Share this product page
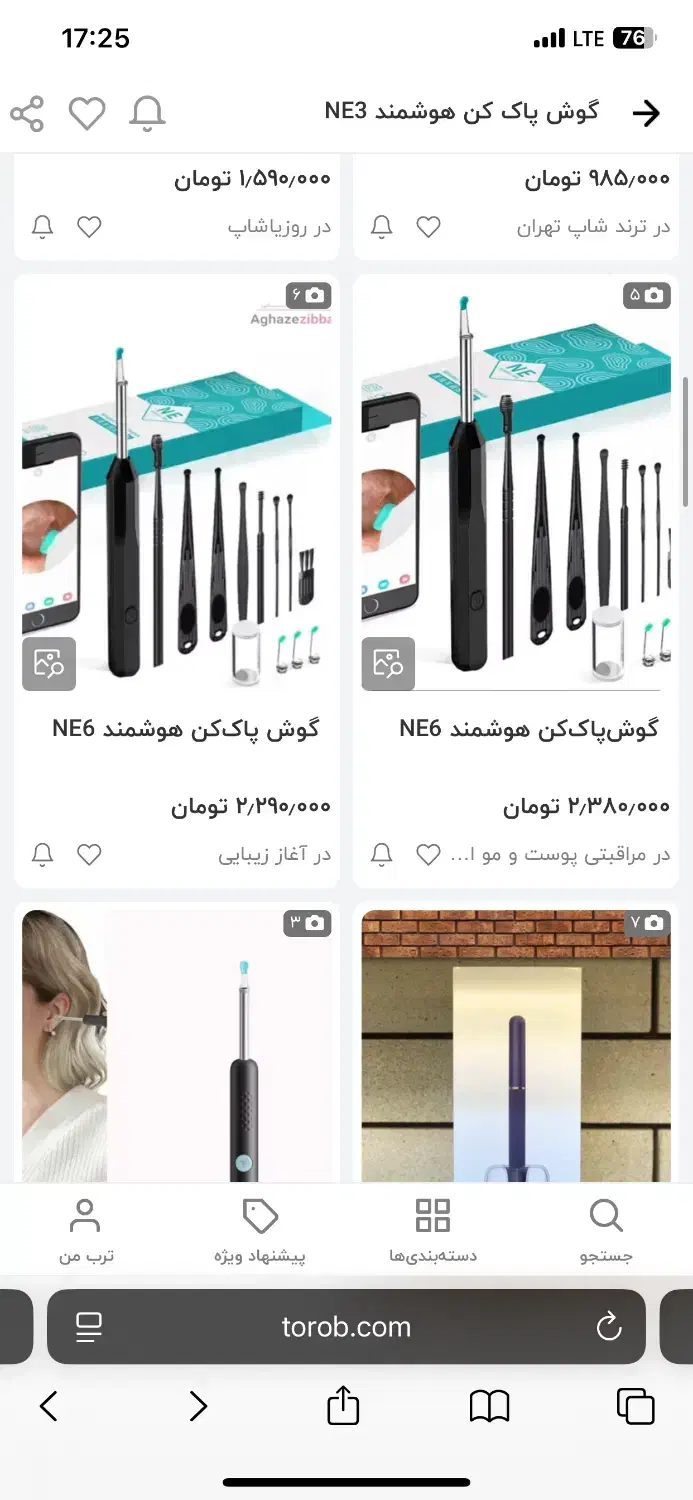693x1500 pixels. pos(27,114)
